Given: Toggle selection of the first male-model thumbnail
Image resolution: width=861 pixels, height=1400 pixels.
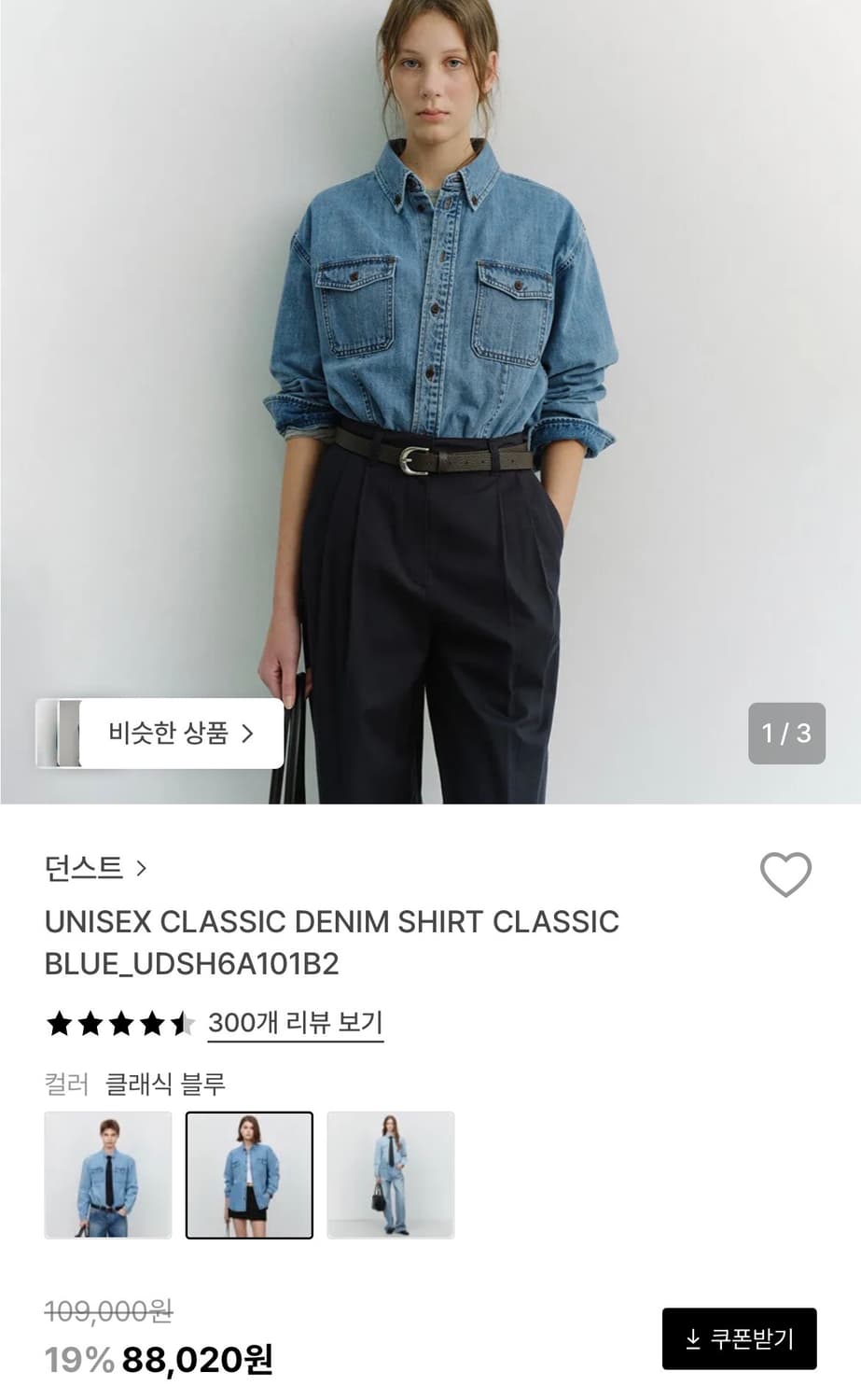Looking at the screenshot, I should pyautogui.click(x=108, y=1174).
